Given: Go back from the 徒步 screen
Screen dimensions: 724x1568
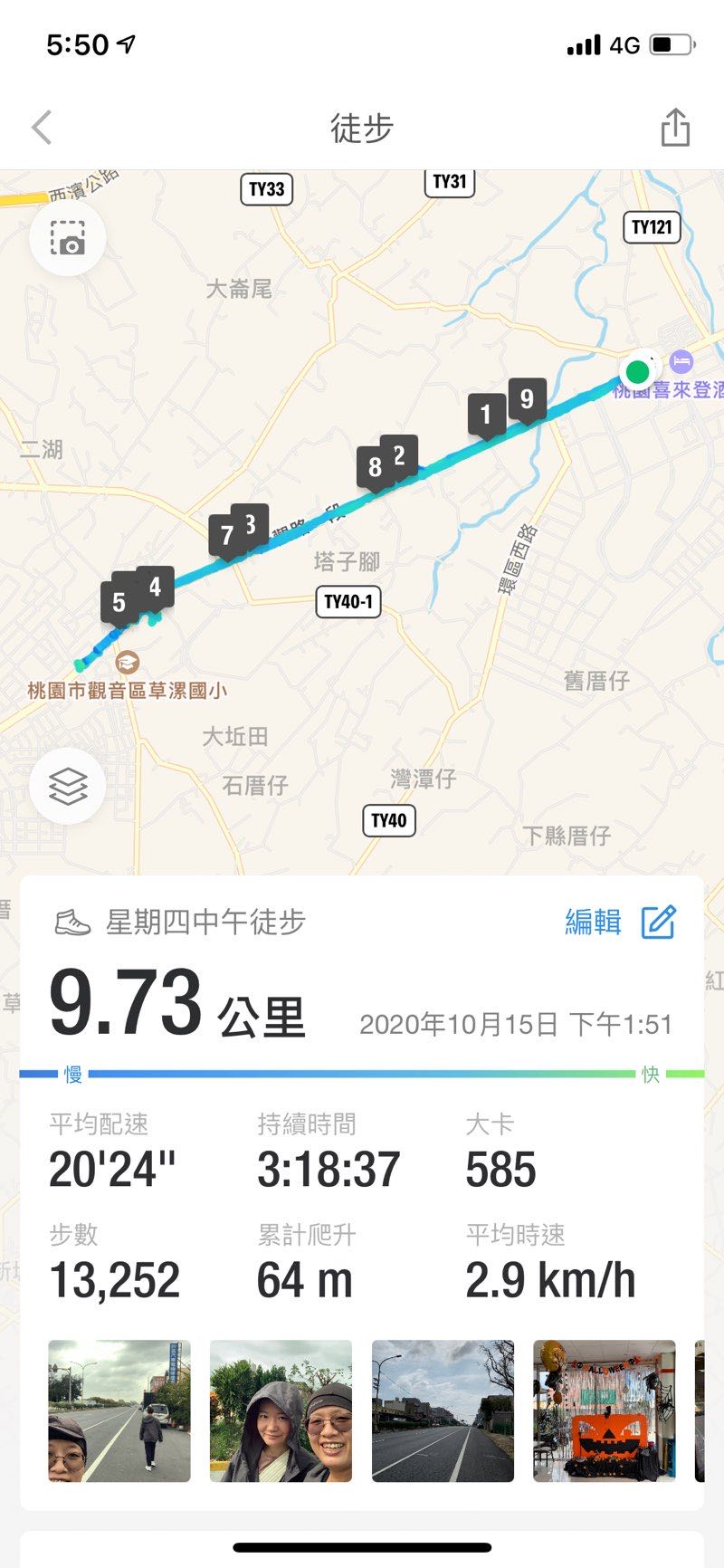Looking at the screenshot, I should tap(42, 128).
